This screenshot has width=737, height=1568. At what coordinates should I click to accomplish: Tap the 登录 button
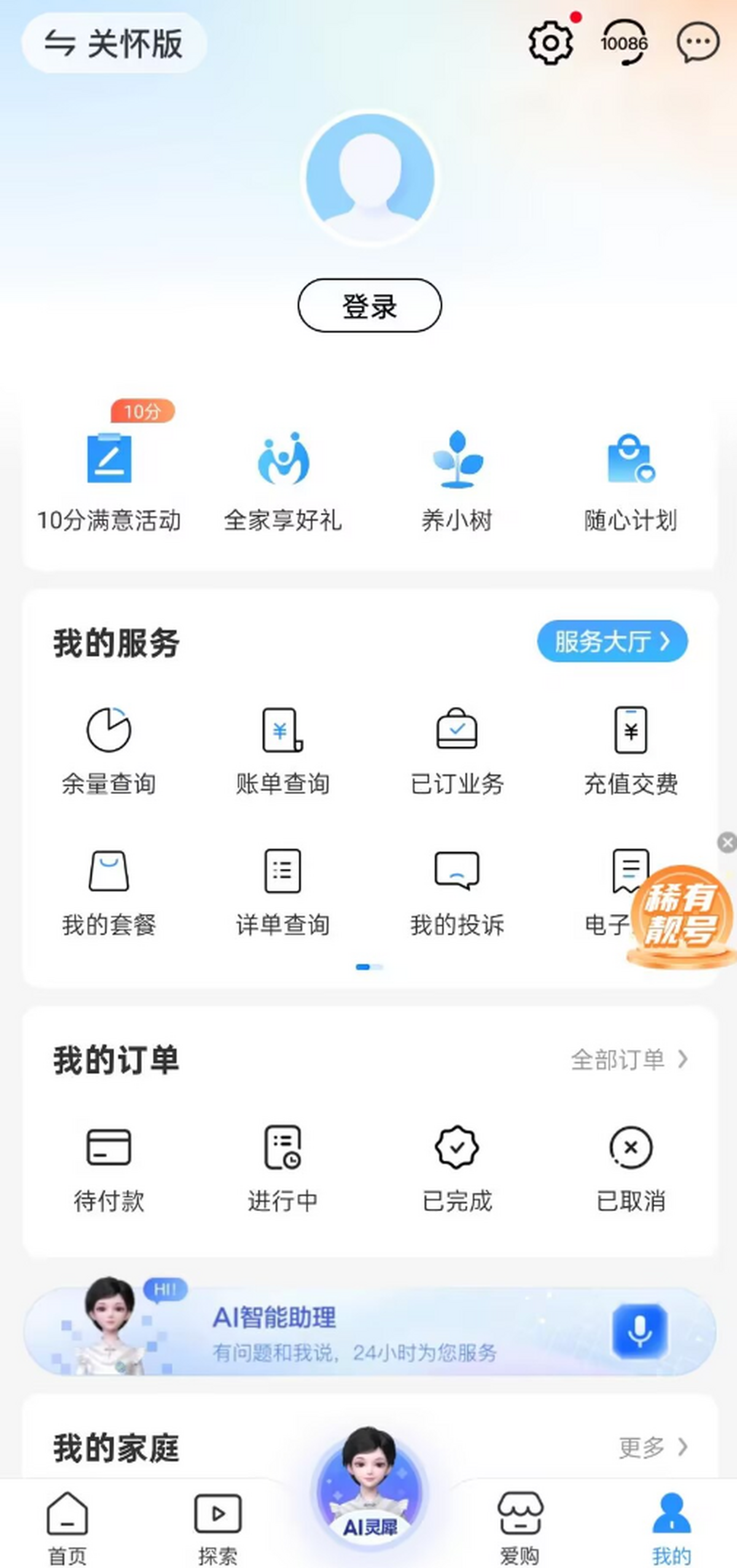[370, 306]
